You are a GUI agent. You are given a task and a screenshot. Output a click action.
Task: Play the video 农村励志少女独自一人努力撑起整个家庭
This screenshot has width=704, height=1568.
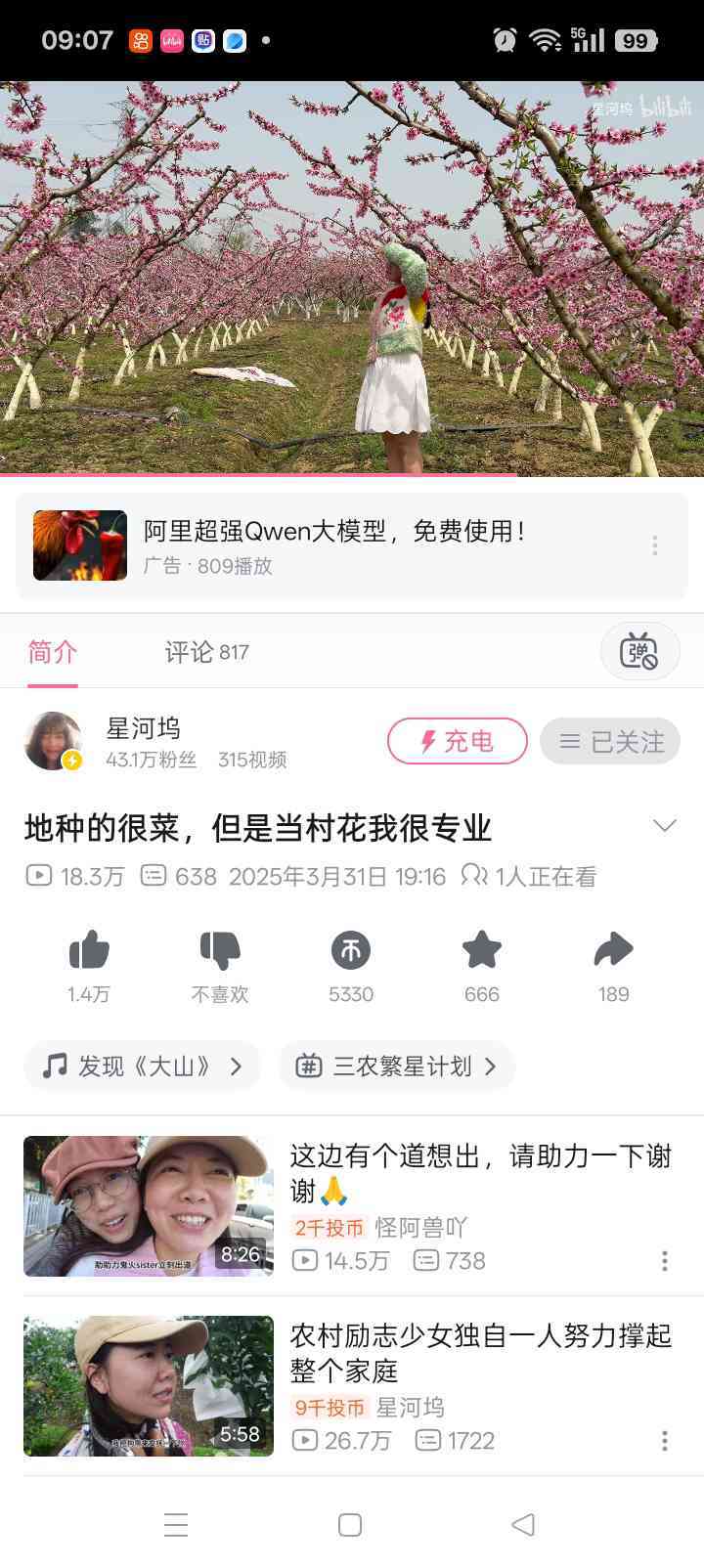point(149,1386)
